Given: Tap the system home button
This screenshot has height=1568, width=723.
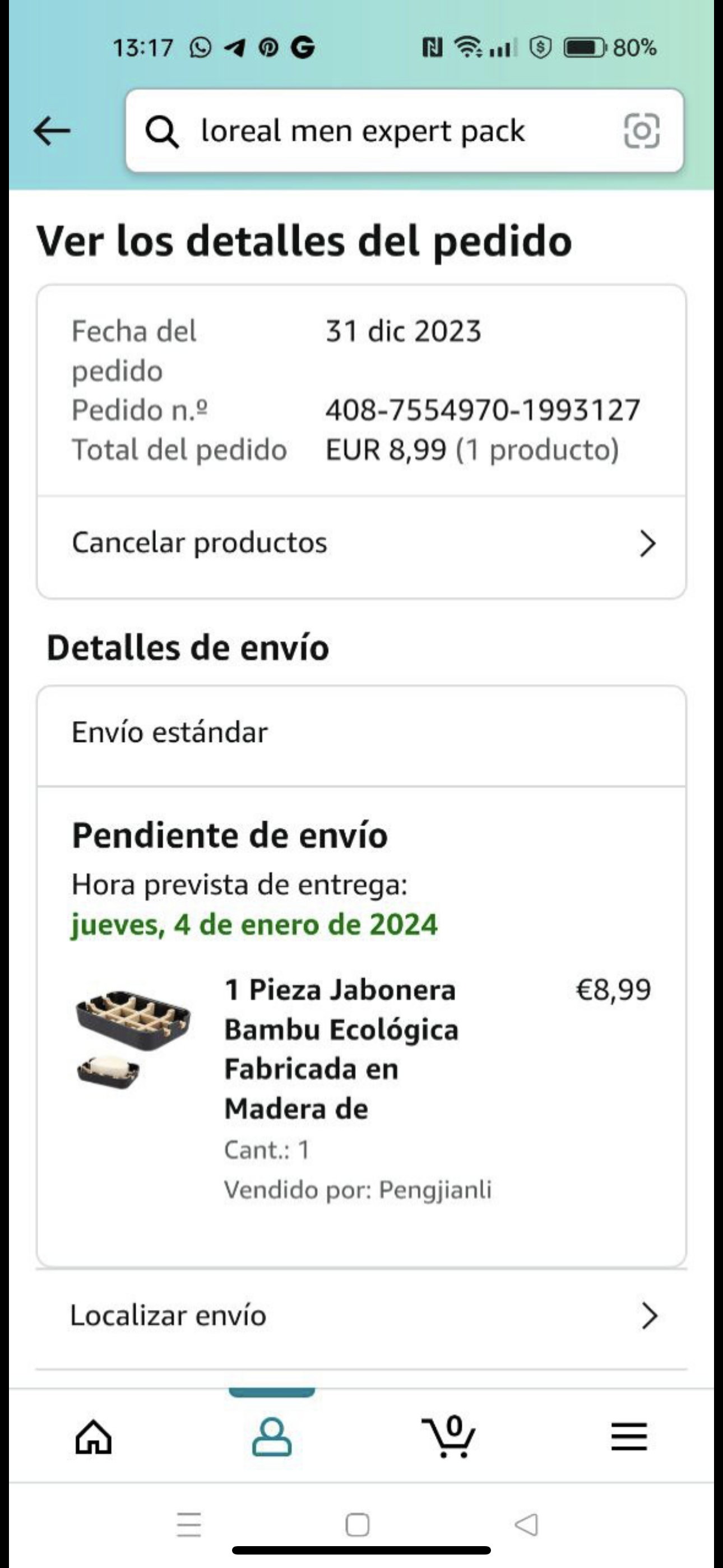Looking at the screenshot, I should pos(357,1525).
